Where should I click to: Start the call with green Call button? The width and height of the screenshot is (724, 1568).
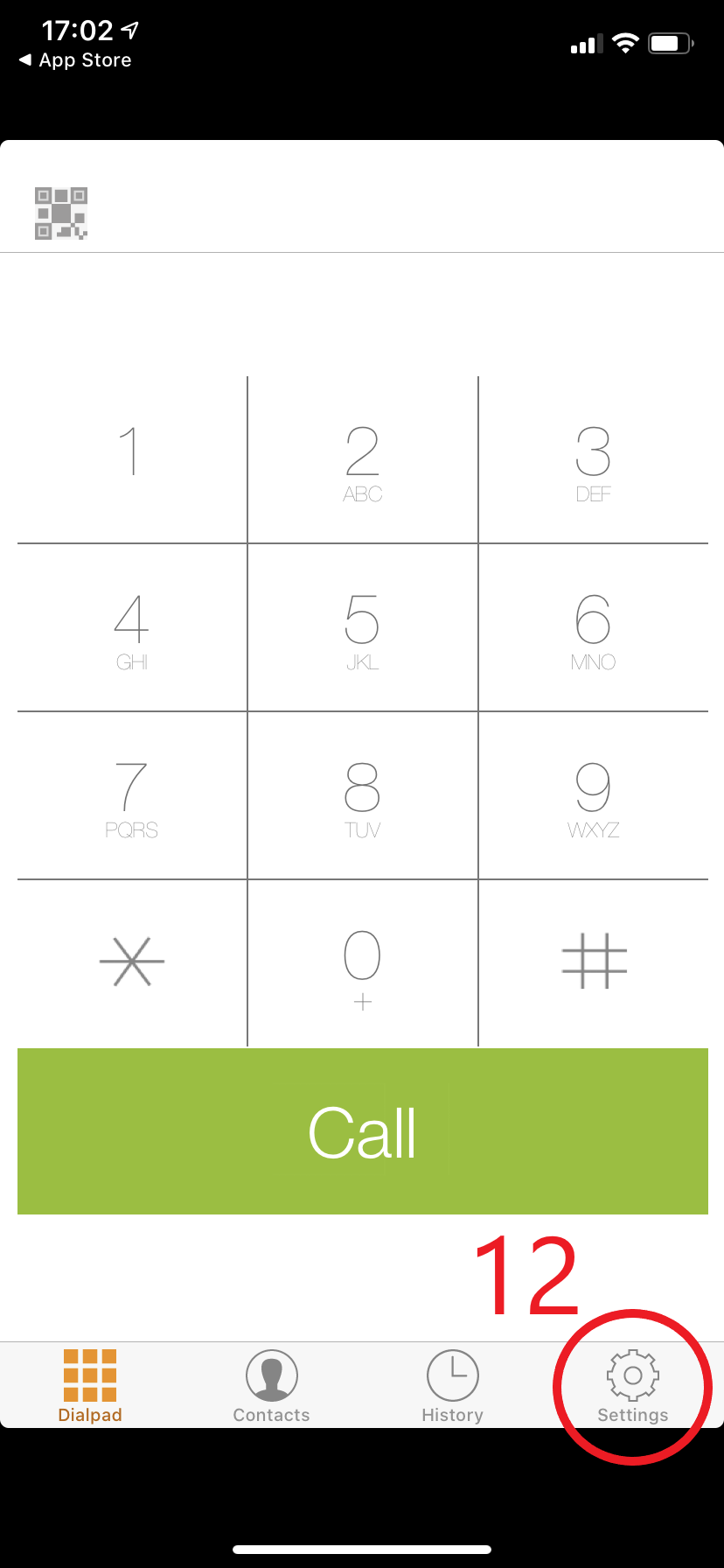(363, 1131)
